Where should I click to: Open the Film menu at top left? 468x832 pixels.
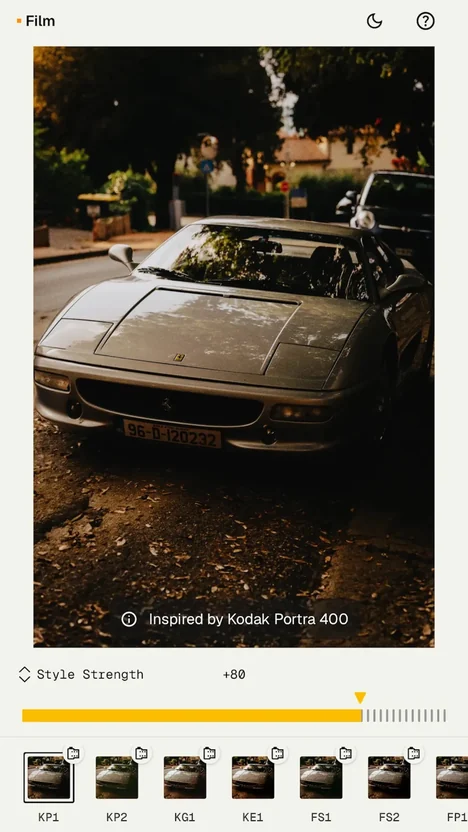[x=36, y=21]
